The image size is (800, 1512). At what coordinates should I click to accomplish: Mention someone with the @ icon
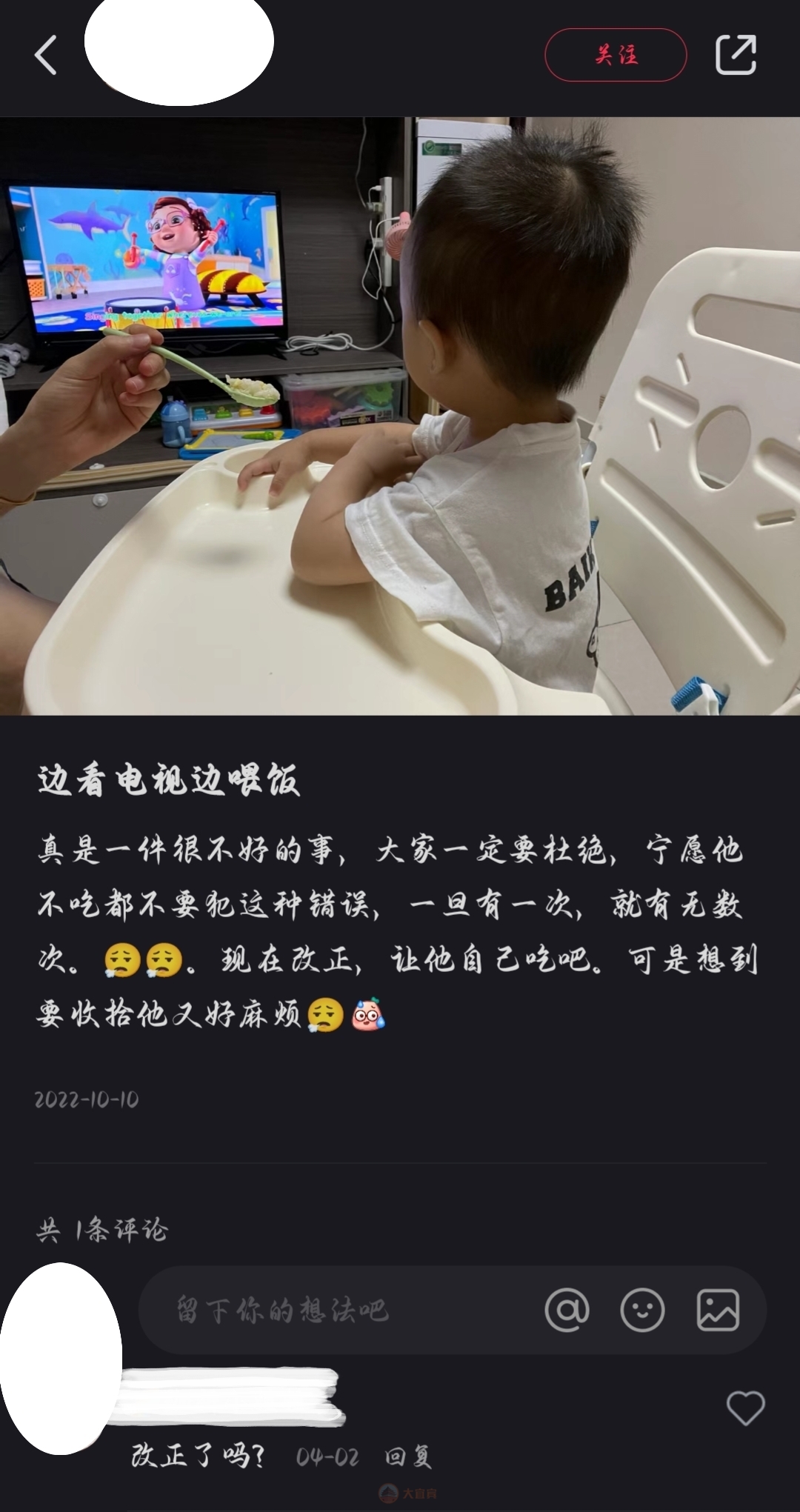[x=567, y=1310]
